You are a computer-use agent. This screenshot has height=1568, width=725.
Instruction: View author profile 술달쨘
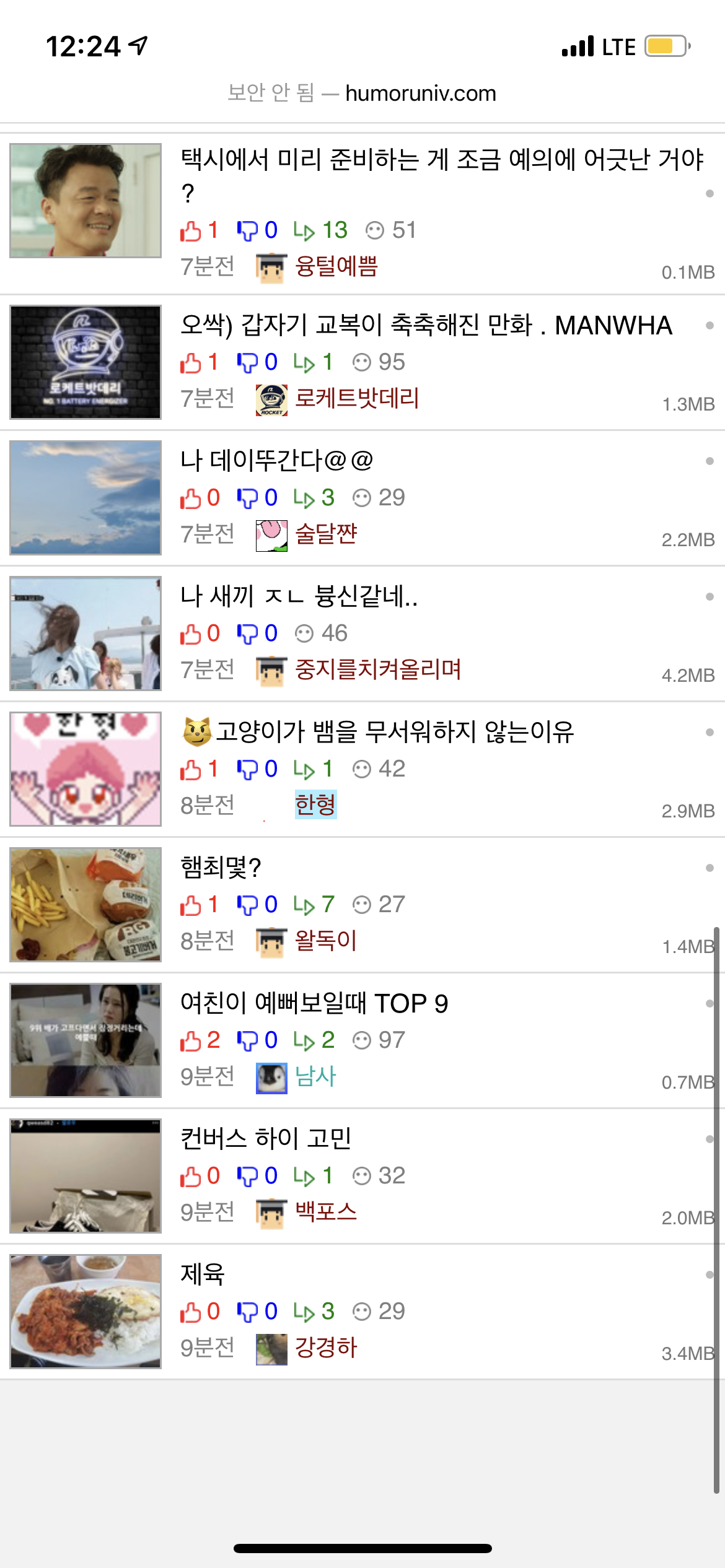coord(326,534)
